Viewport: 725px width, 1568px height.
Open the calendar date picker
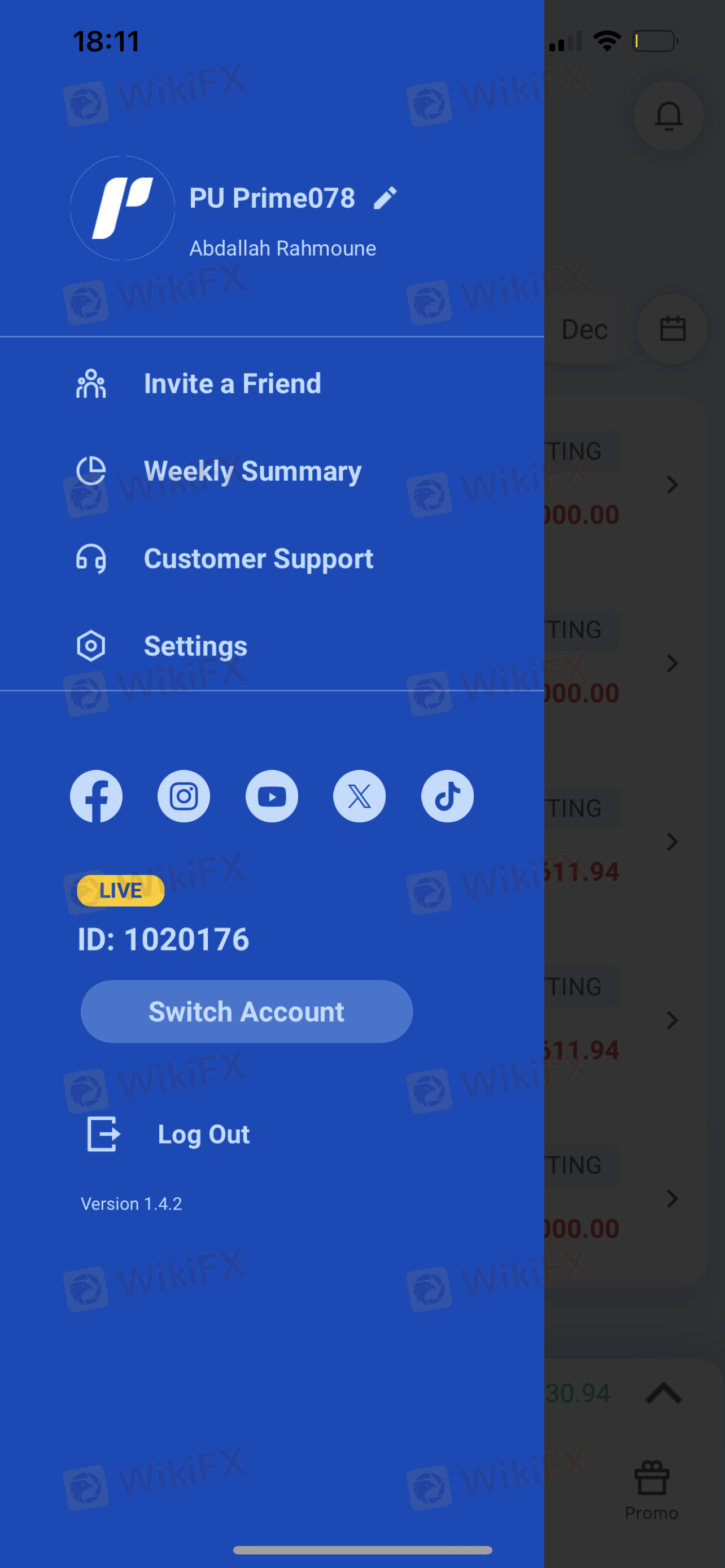[672, 329]
